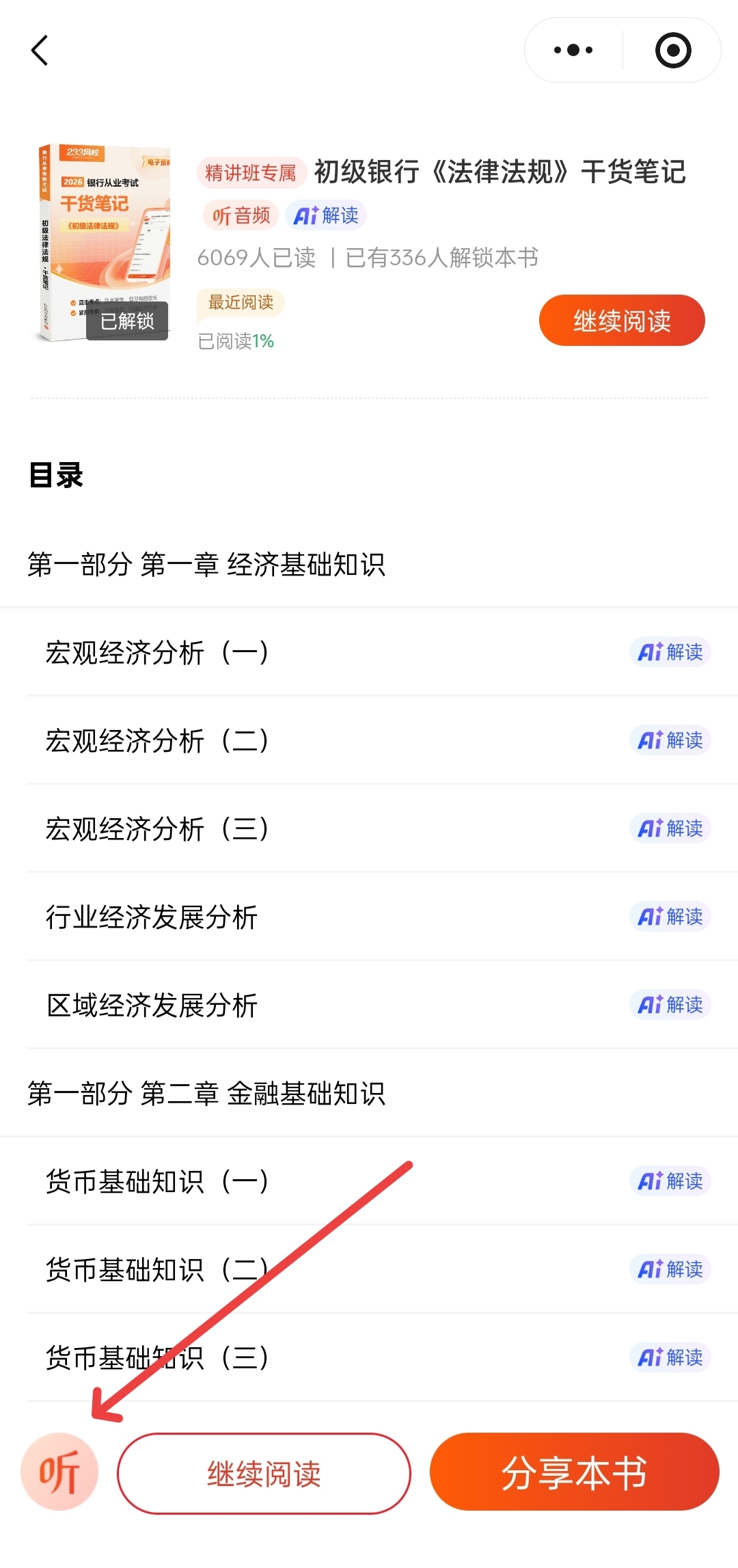Open AI解读 chip under the book title
Screen dimensions: 738x1568
click(x=326, y=215)
